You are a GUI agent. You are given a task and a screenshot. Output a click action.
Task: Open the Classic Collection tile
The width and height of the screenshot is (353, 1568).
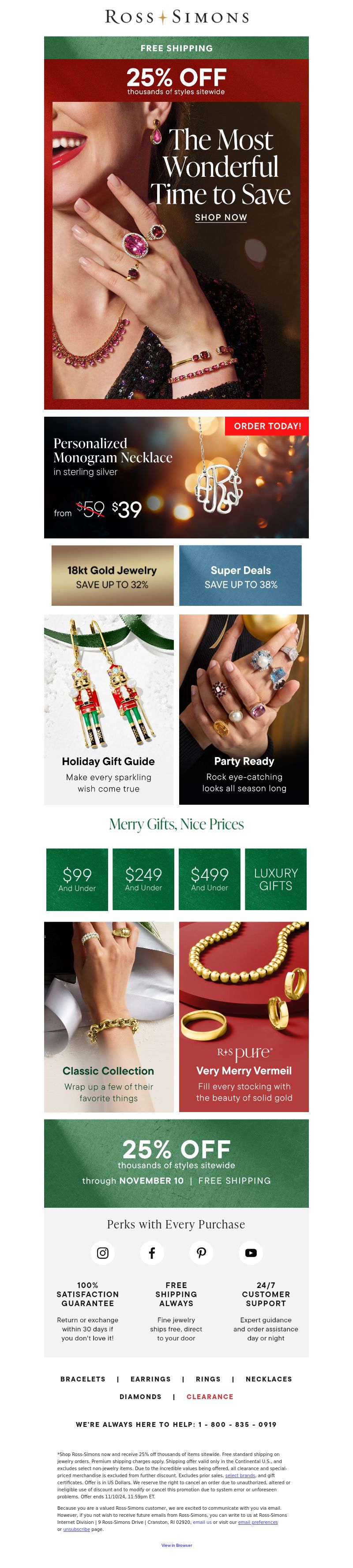[x=109, y=1016]
